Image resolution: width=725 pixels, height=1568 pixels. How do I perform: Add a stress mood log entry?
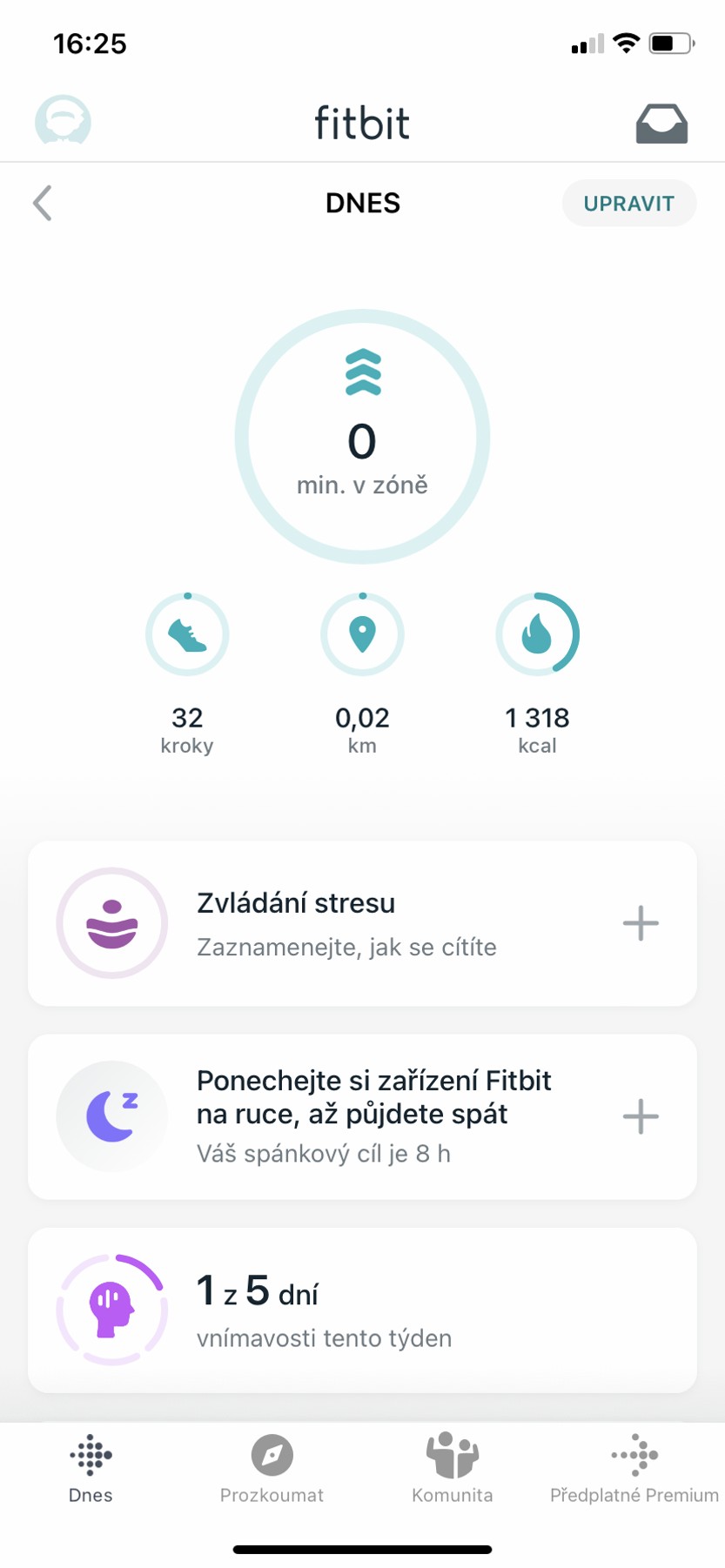[641, 923]
